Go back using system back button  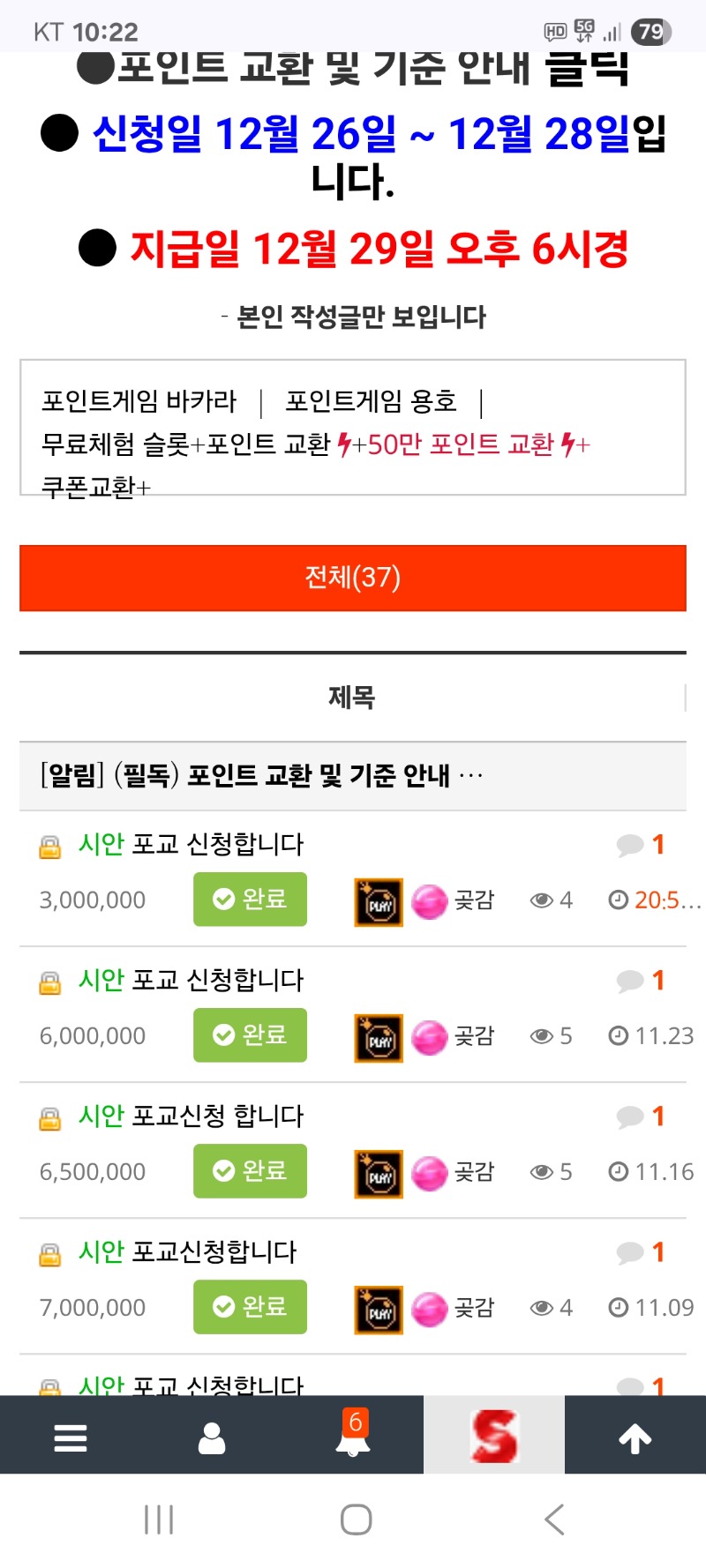pyautogui.click(x=554, y=1519)
